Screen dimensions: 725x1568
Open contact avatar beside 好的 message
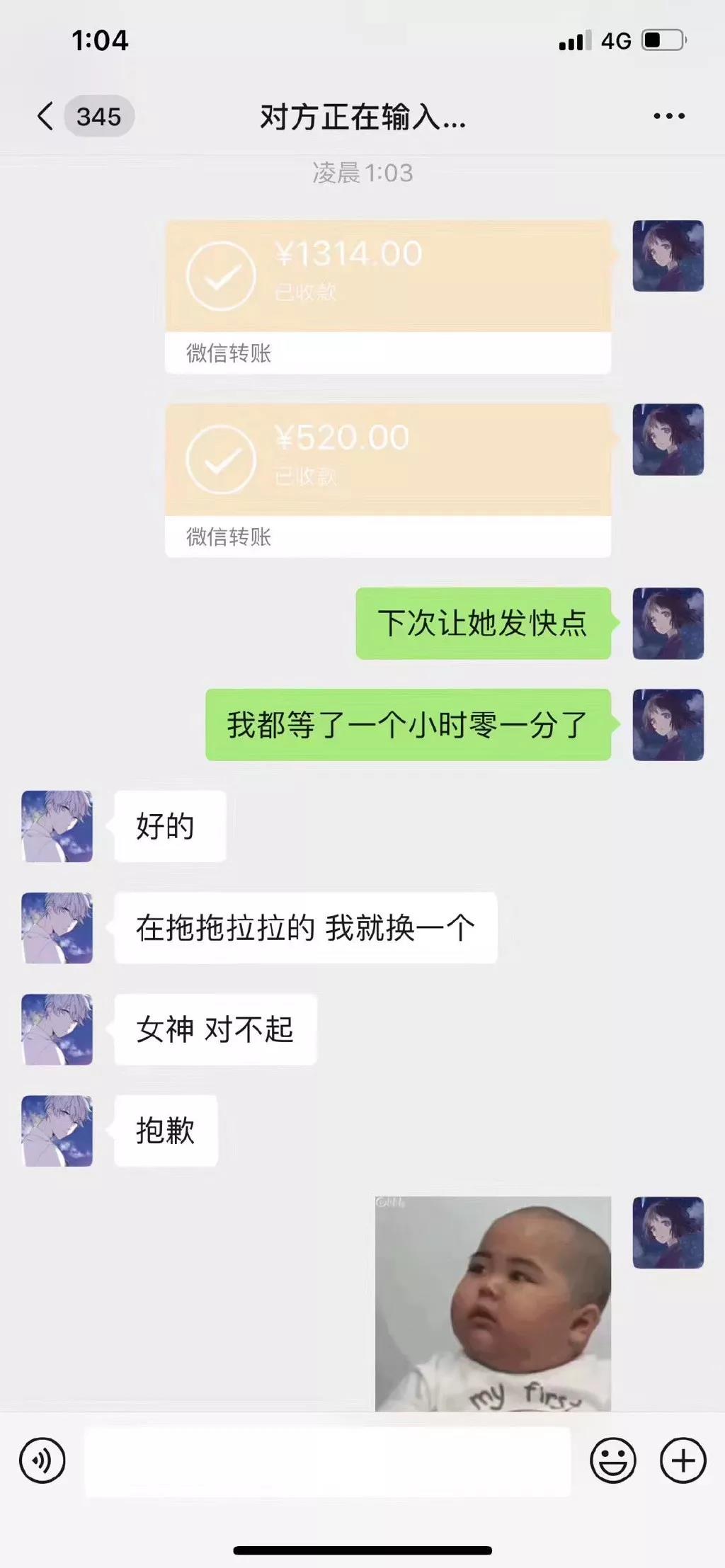click(57, 826)
